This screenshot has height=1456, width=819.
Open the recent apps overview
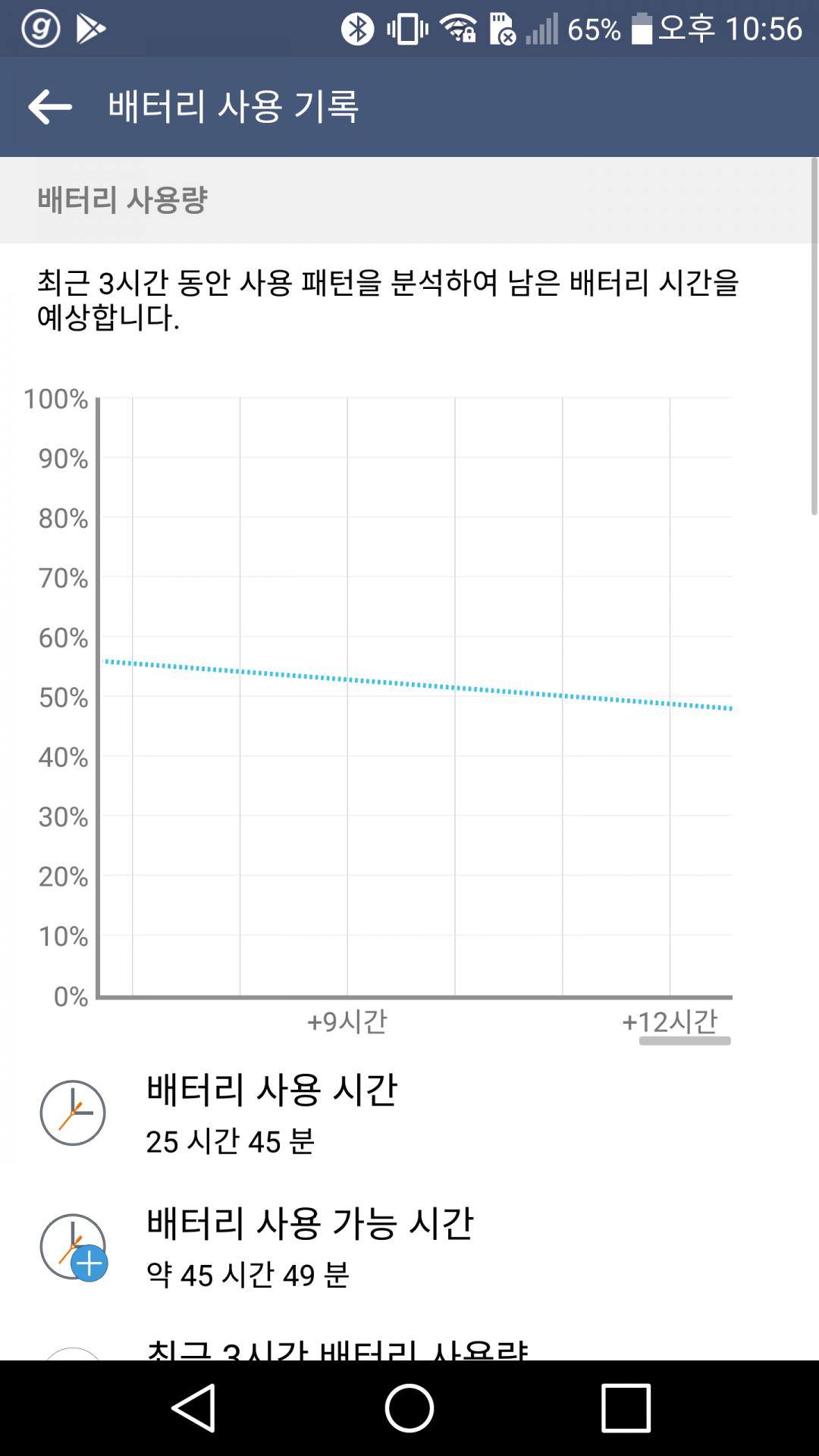(x=626, y=1408)
